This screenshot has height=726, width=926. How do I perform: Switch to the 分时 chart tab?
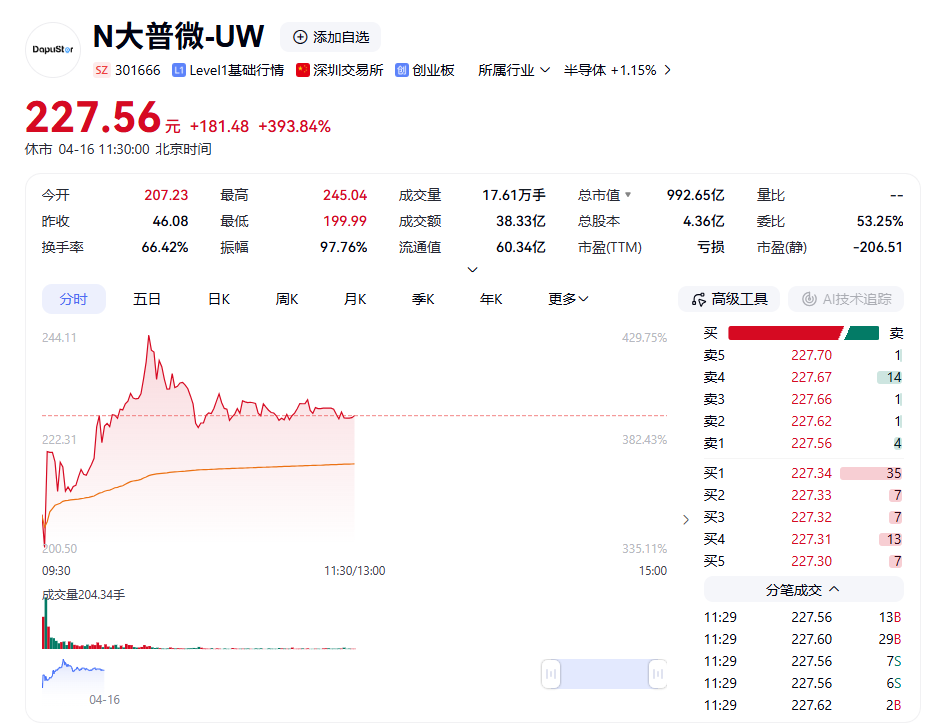pos(73,299)
